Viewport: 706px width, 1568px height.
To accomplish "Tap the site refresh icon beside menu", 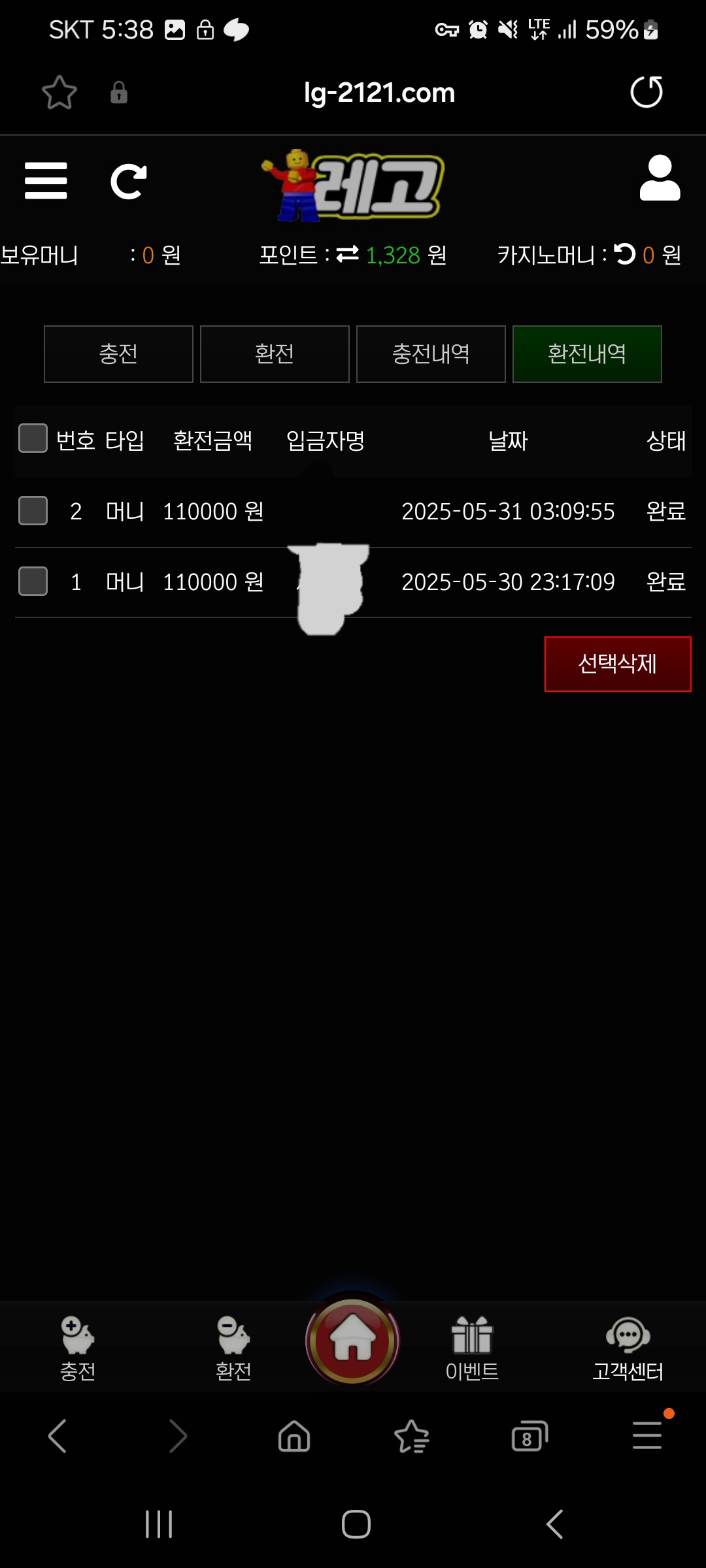I will (129, 181).
